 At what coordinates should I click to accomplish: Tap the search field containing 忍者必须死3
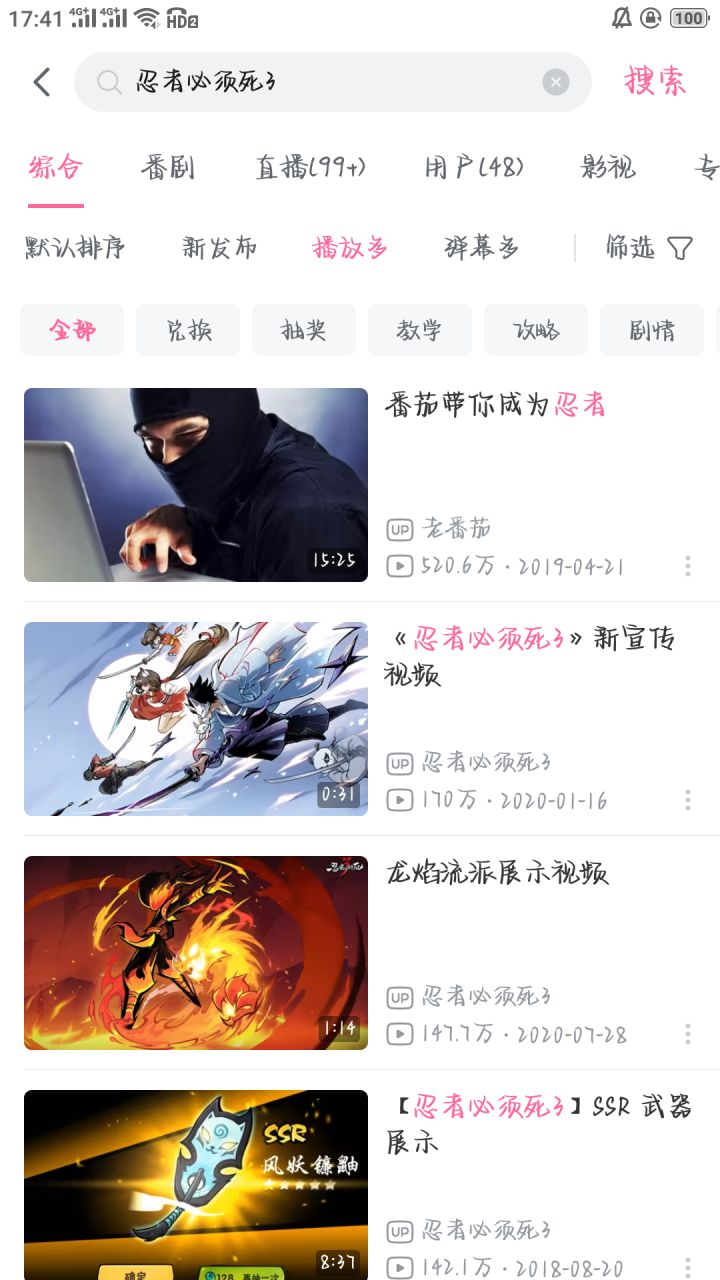pos(320,82)
